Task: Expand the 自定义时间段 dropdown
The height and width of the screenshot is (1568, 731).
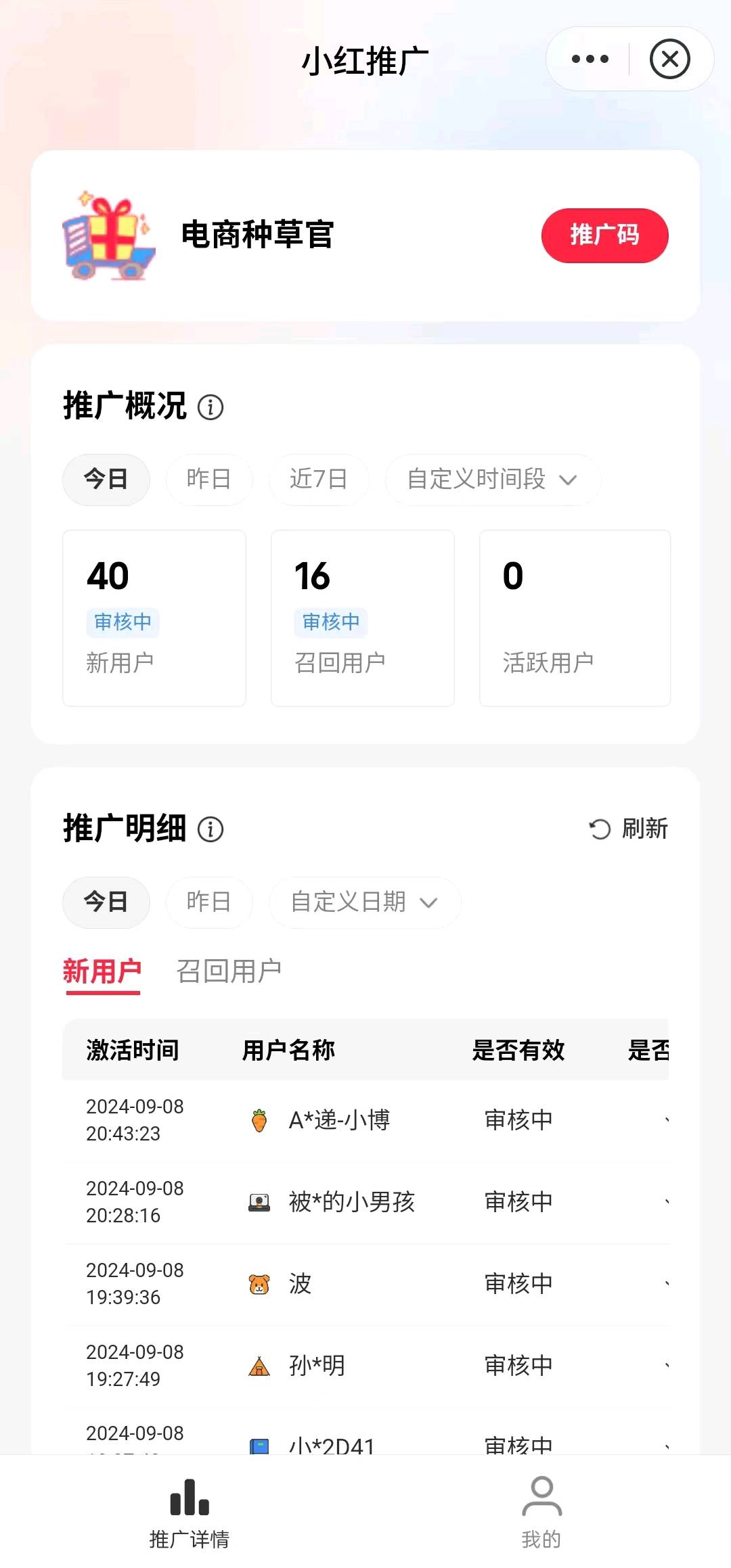Action: pyautogui.click(x=492, y=479)
